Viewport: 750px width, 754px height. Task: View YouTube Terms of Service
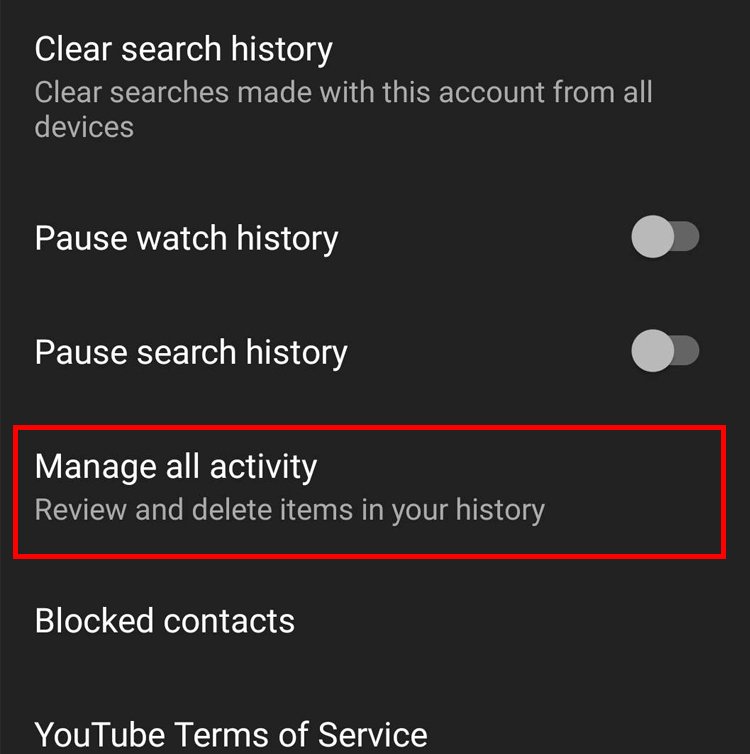(x=231, y=735)
